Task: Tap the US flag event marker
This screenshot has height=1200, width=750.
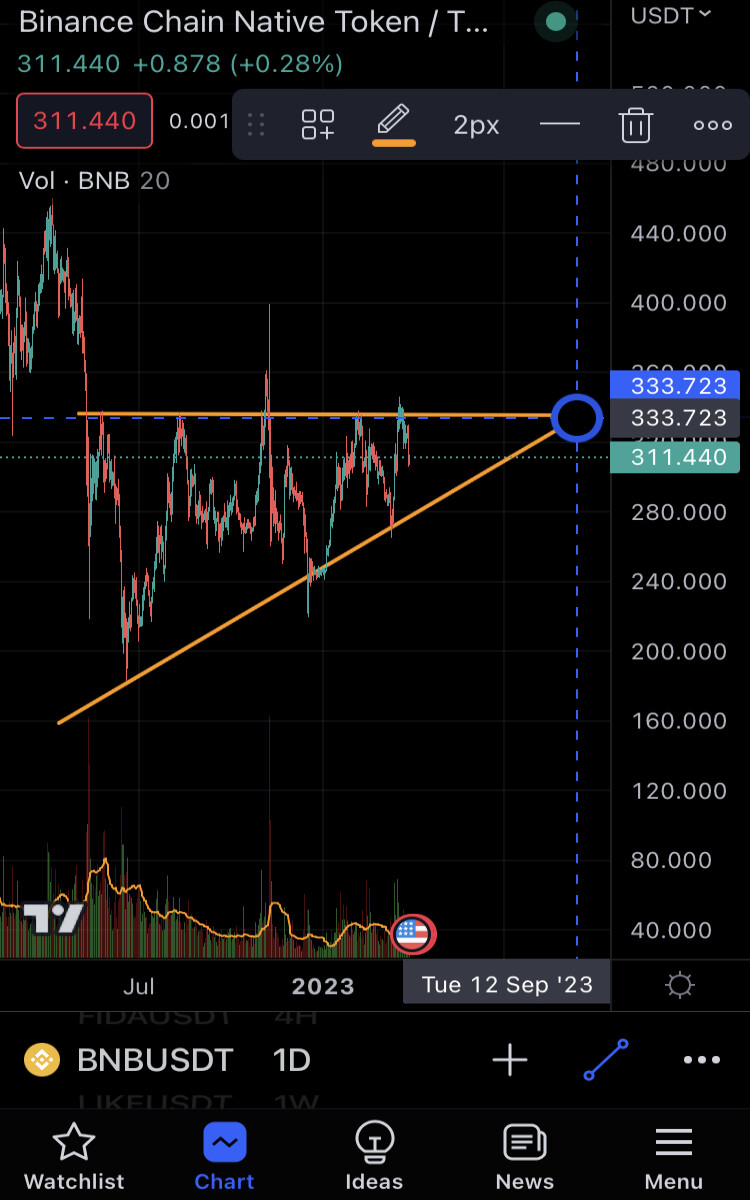Action: point(412,934)
